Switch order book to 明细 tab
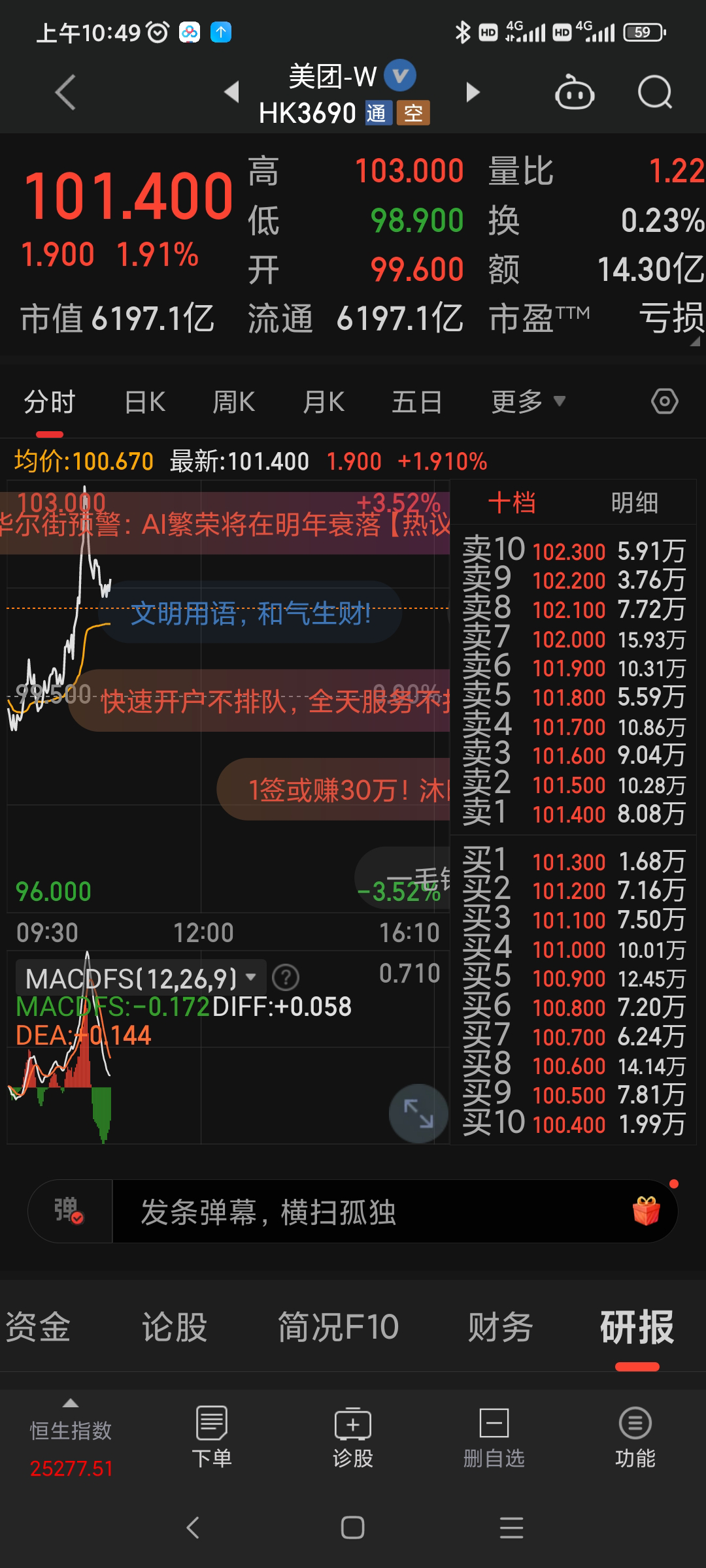 (634, 503)
